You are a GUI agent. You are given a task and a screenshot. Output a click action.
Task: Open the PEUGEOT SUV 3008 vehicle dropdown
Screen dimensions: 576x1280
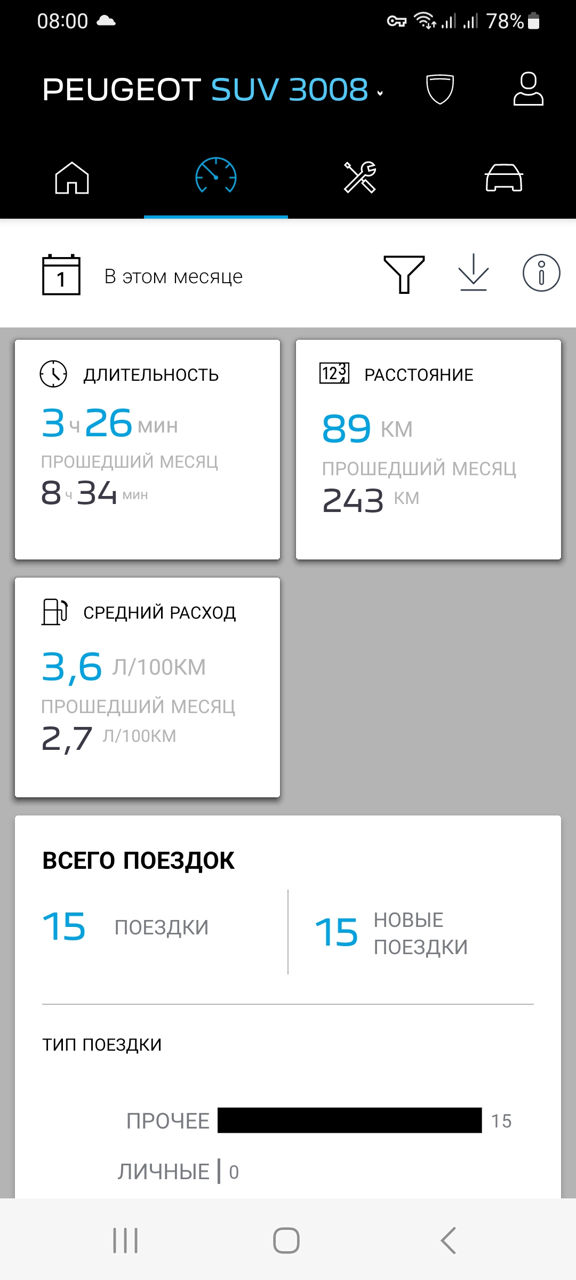[213, 90]
